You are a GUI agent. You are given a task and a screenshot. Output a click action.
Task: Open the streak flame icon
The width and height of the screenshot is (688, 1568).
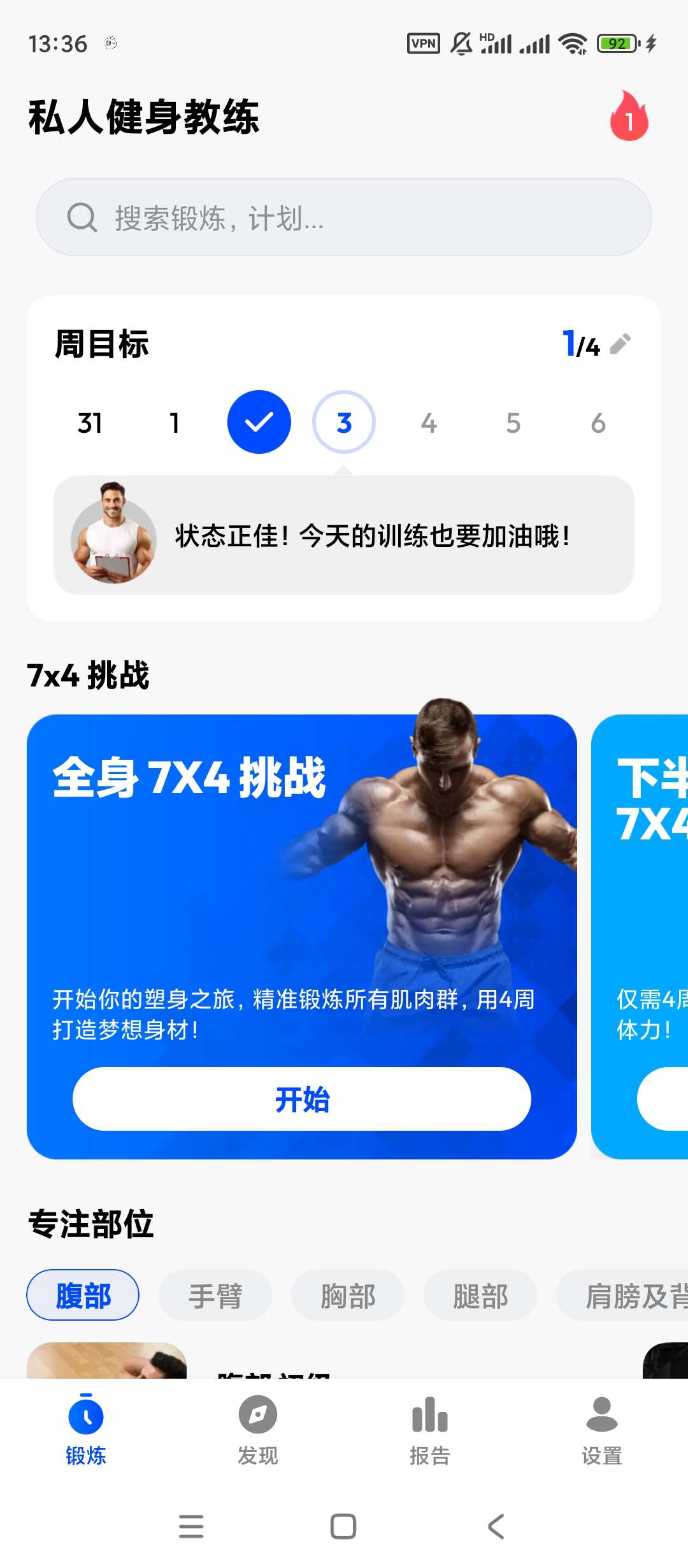[629, 117]
